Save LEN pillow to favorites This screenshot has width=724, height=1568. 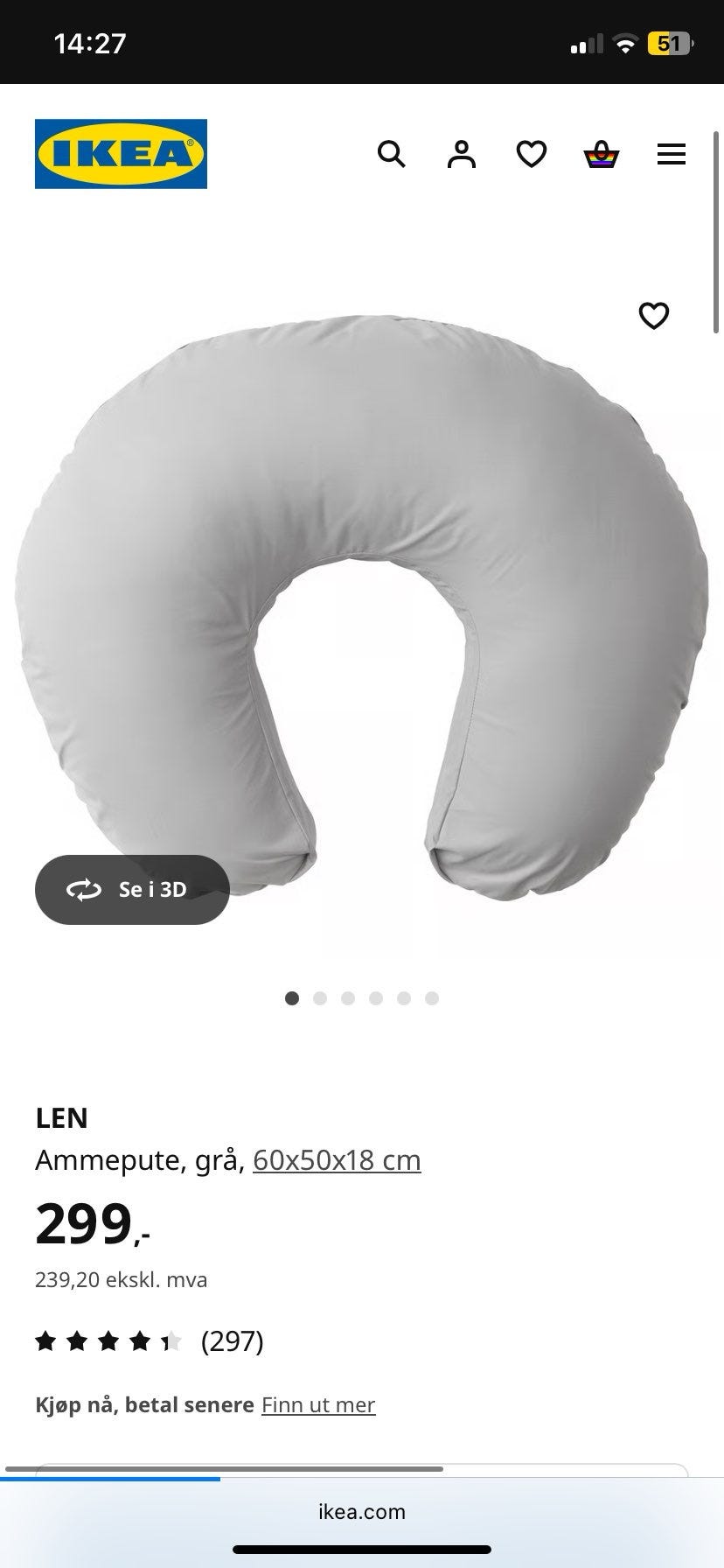tap(654, 315)
